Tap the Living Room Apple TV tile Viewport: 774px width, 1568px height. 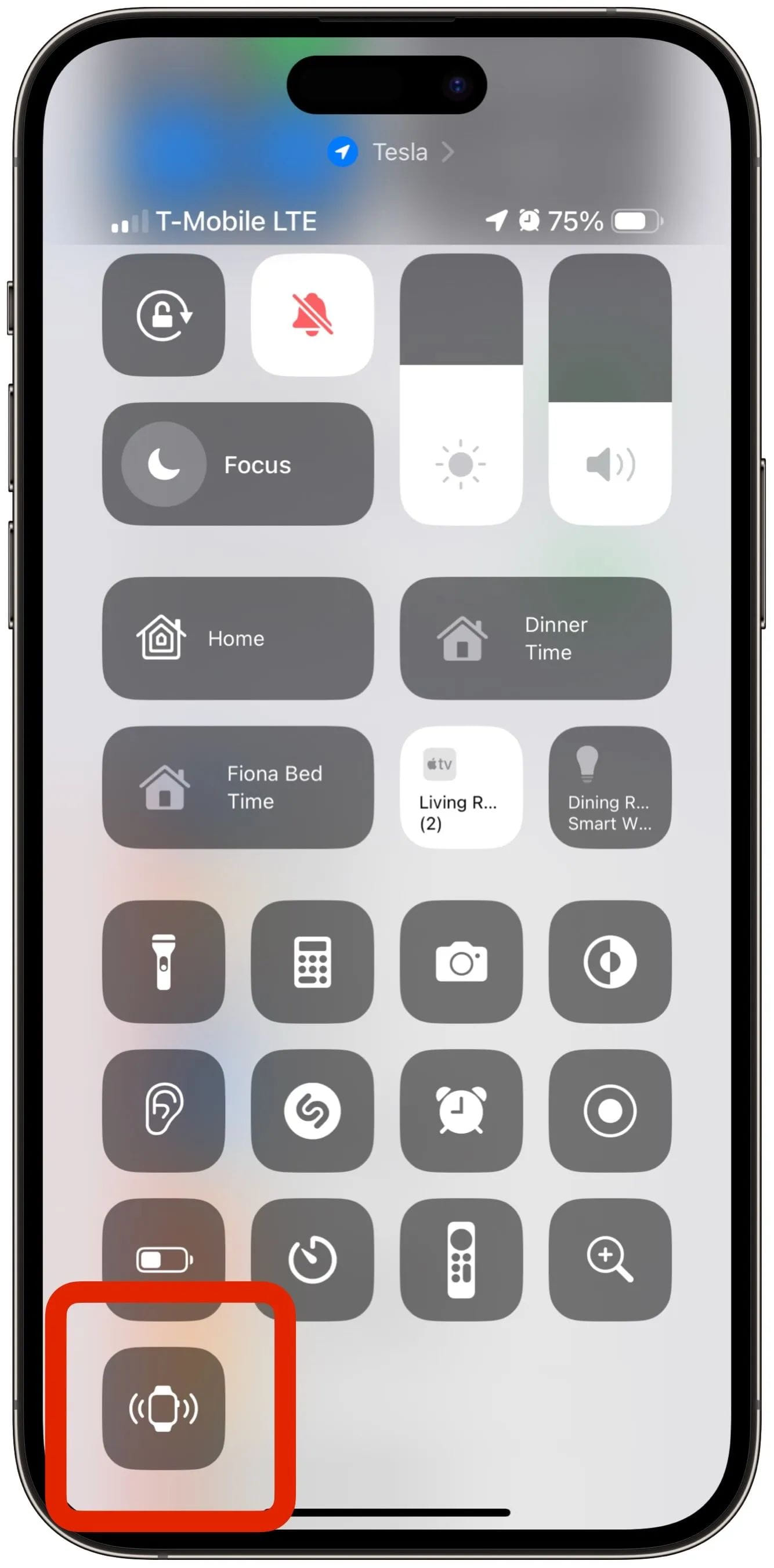click(x=461, y=787)
